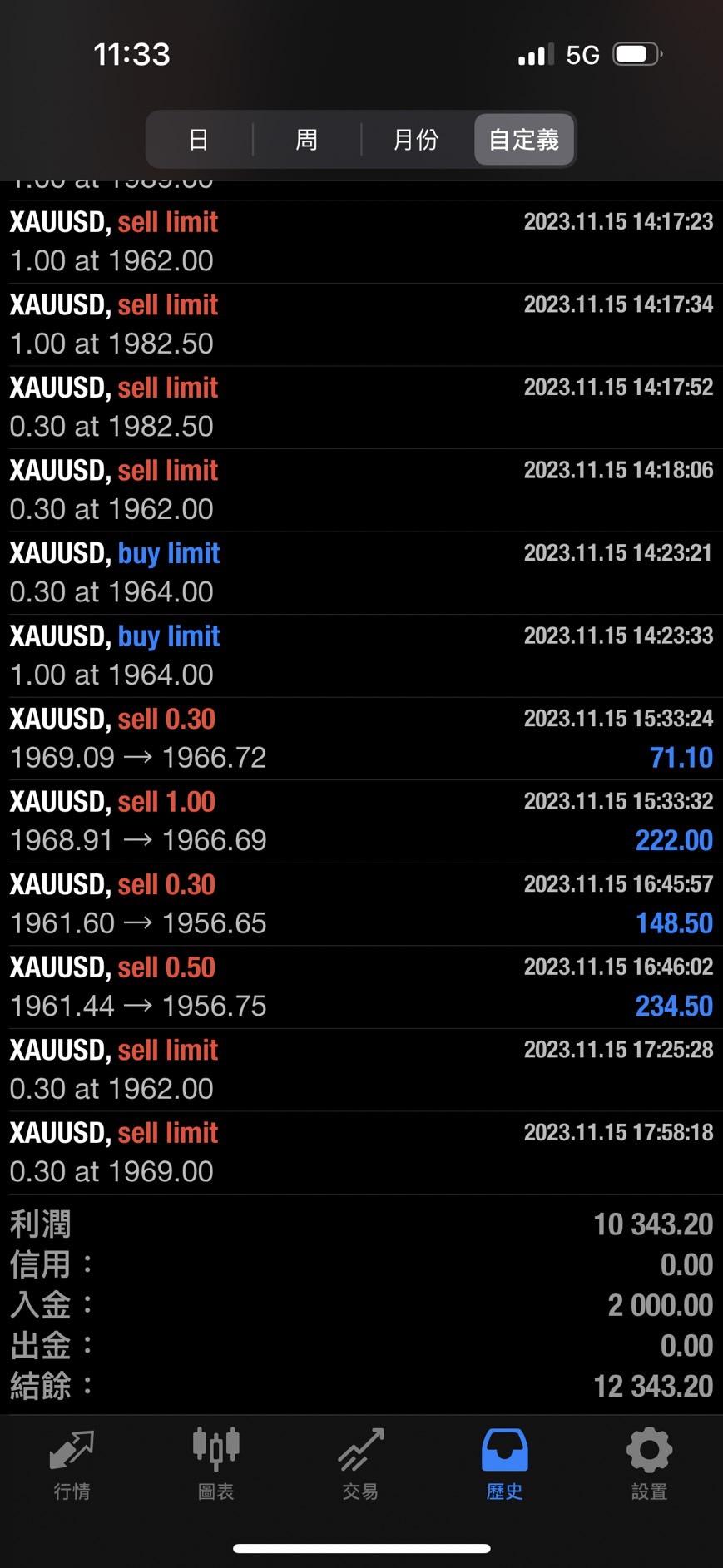View the sell 1.00 trade with 222.00 profit
The height and width of the screenshot is (1568, 723).
click(x=361, y=821)
